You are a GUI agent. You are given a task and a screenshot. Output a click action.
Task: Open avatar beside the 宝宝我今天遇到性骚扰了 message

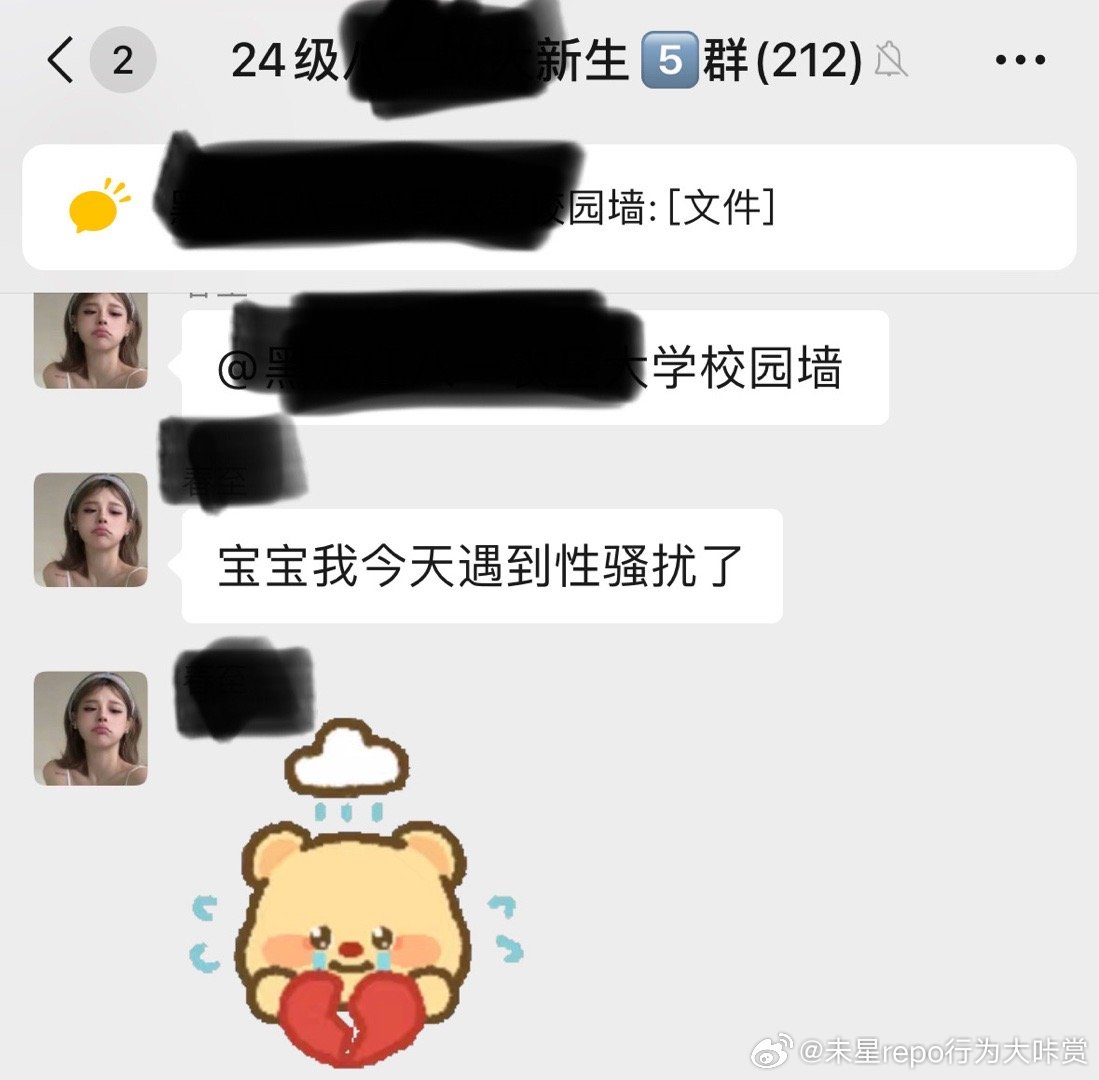91,530
